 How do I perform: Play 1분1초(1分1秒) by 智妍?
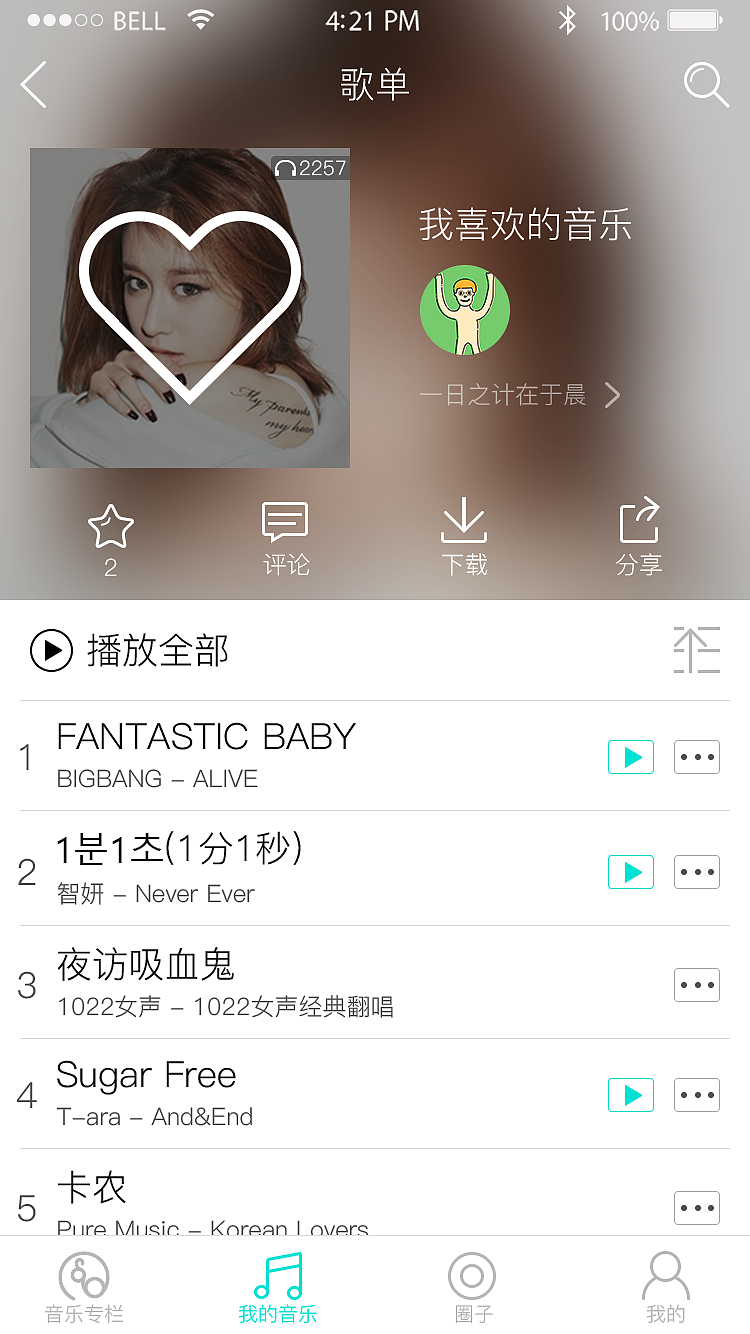tap(631, 871)
